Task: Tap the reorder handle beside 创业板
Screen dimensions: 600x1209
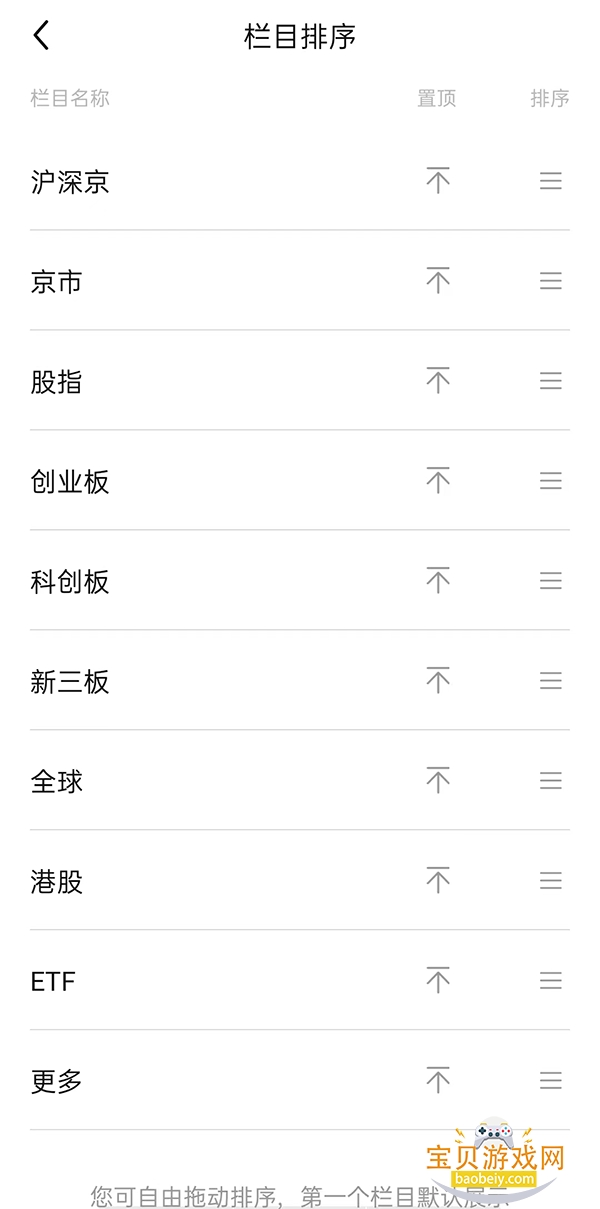Action: 551,481
